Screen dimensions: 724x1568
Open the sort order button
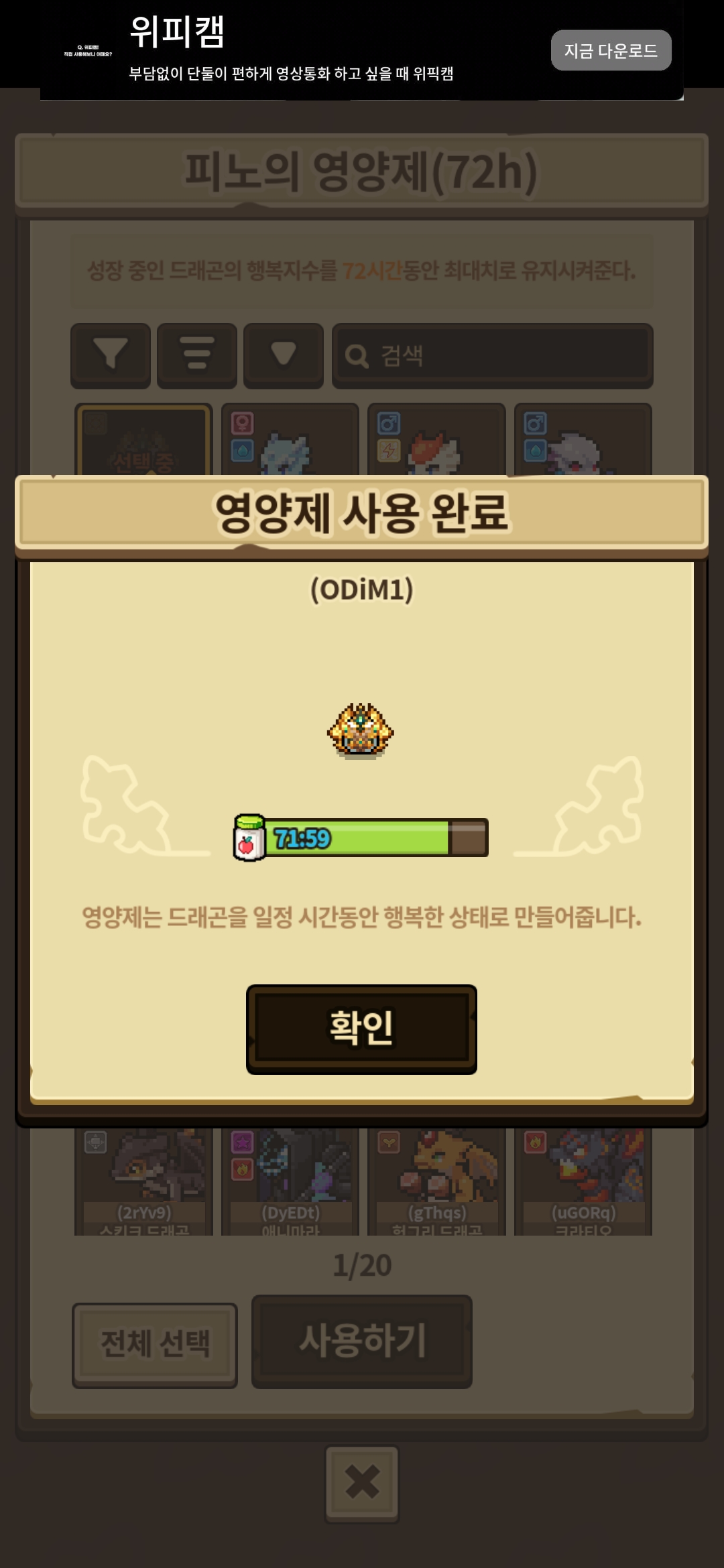[197, 355]
